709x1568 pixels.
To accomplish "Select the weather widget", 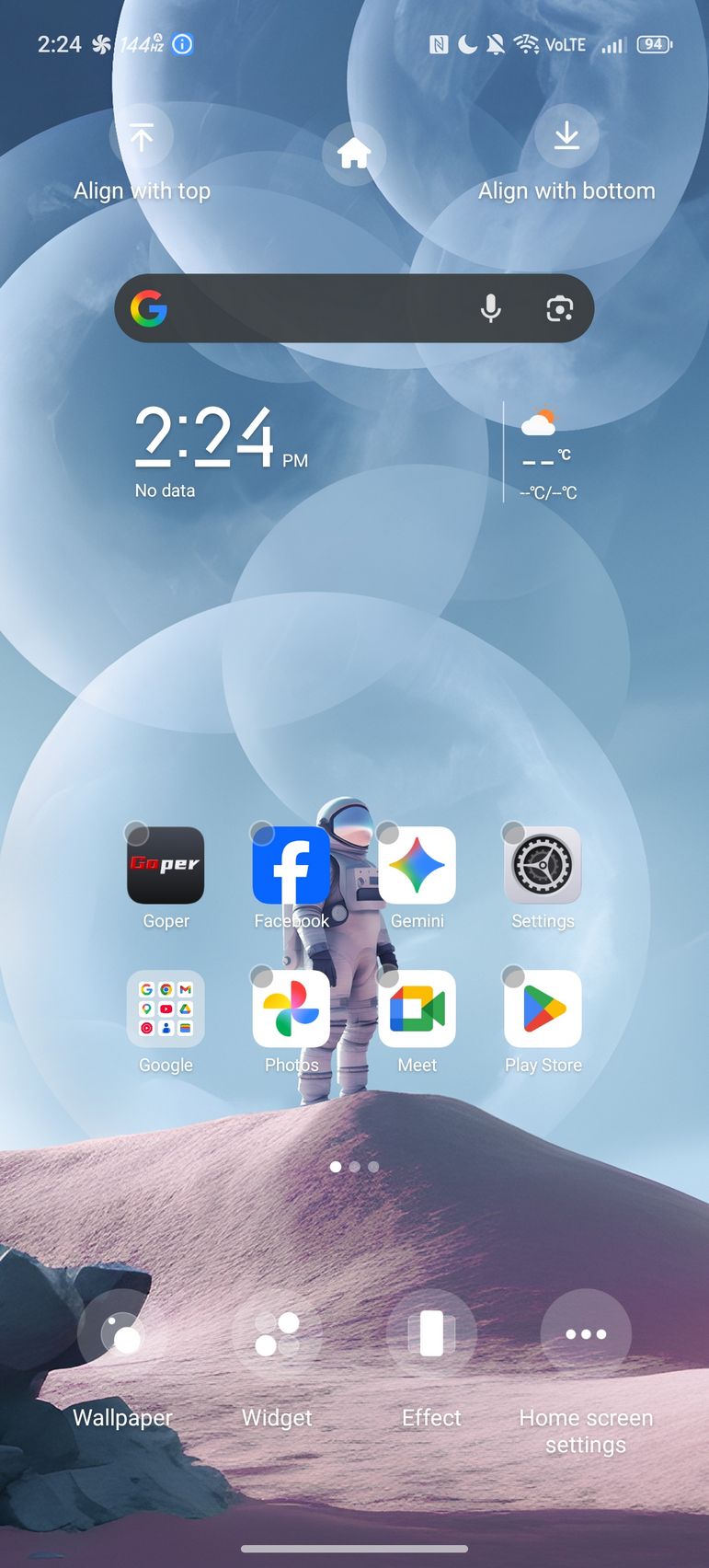I will [548, 453].
